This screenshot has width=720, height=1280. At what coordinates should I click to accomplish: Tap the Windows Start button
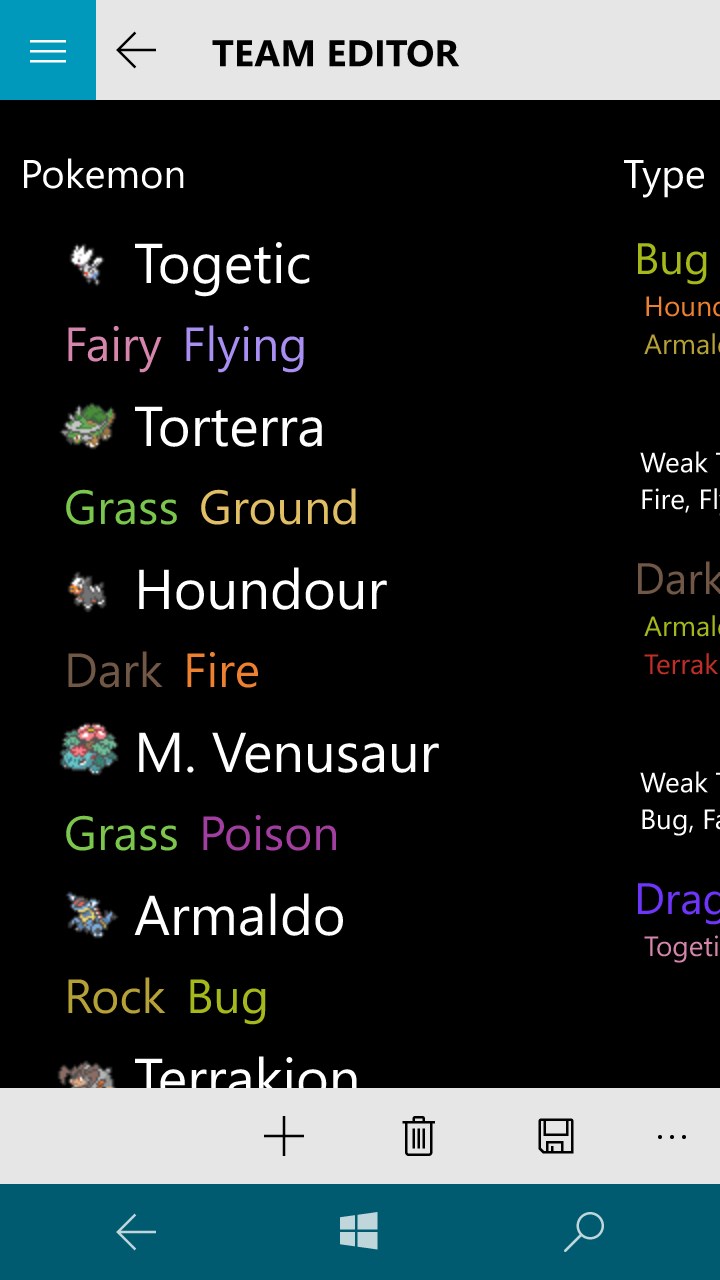pos(359,1231)
